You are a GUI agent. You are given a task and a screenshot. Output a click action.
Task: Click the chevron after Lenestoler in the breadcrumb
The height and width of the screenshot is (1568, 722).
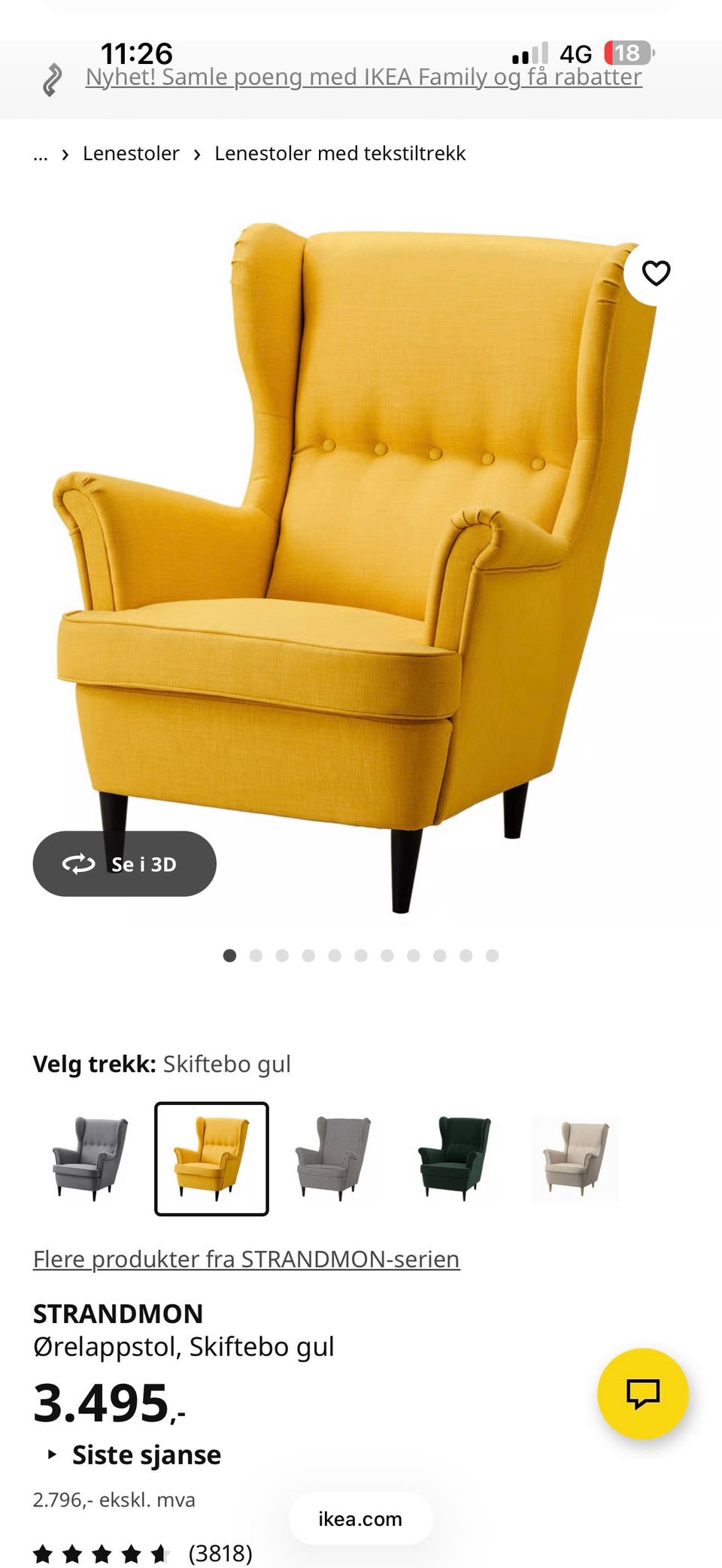[199, 153]
